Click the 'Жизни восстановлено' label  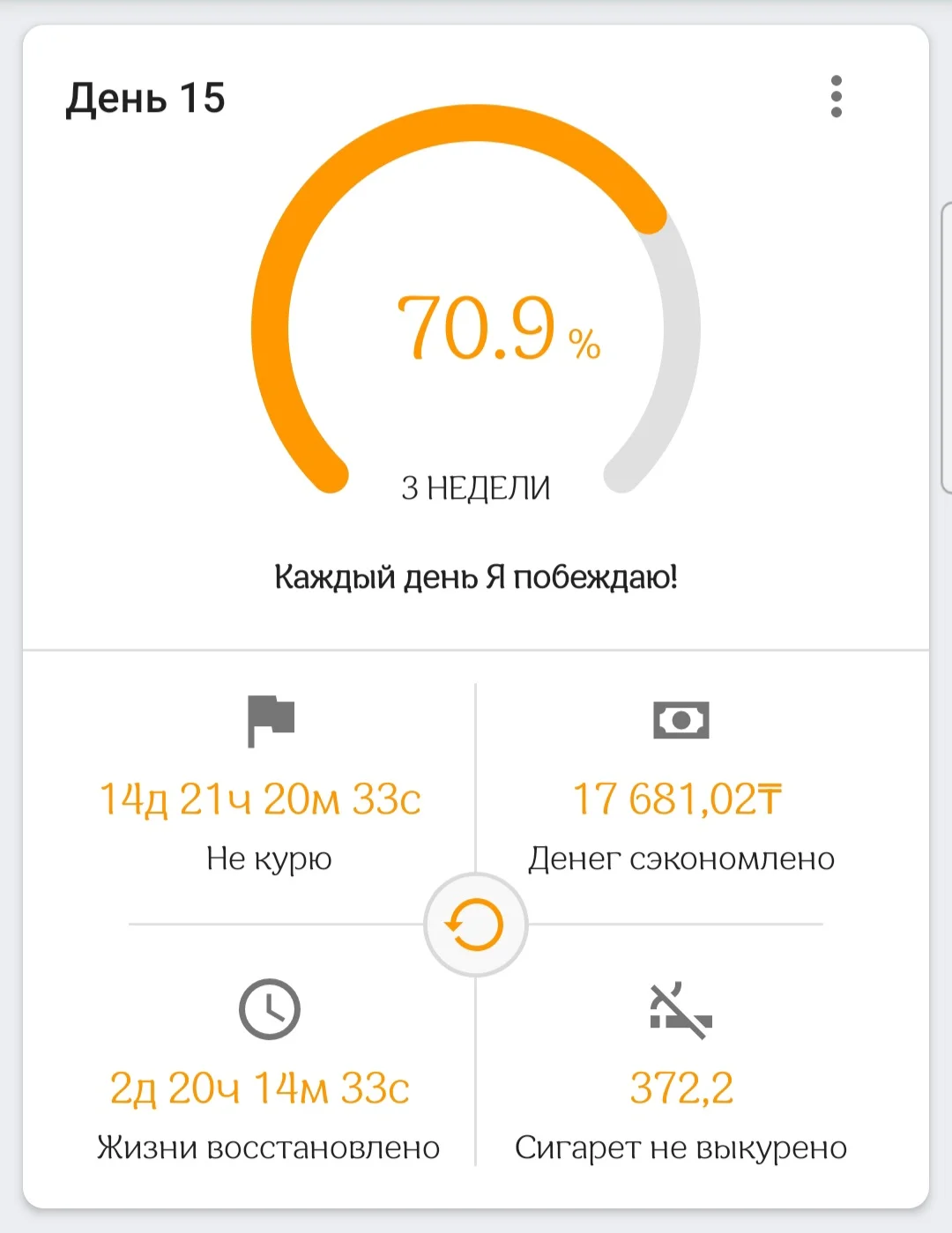click(267, 1146)
